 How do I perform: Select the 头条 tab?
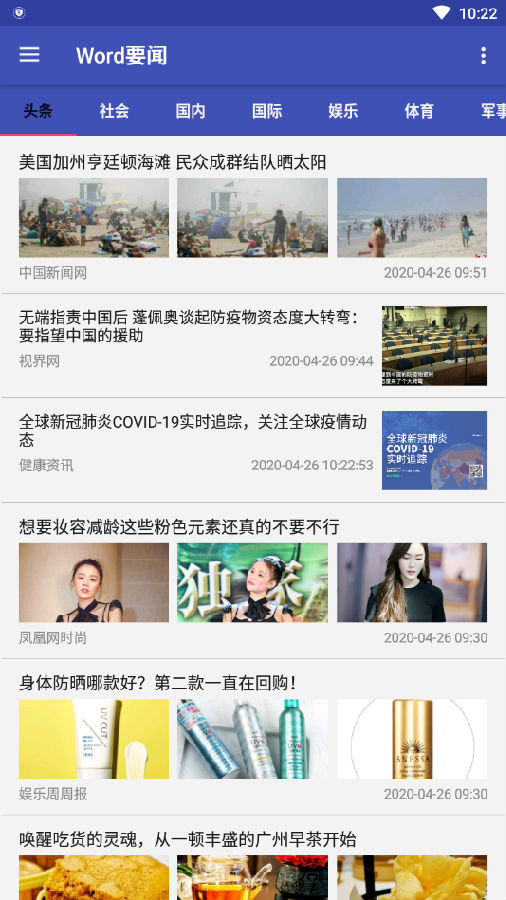click(38, 111)
